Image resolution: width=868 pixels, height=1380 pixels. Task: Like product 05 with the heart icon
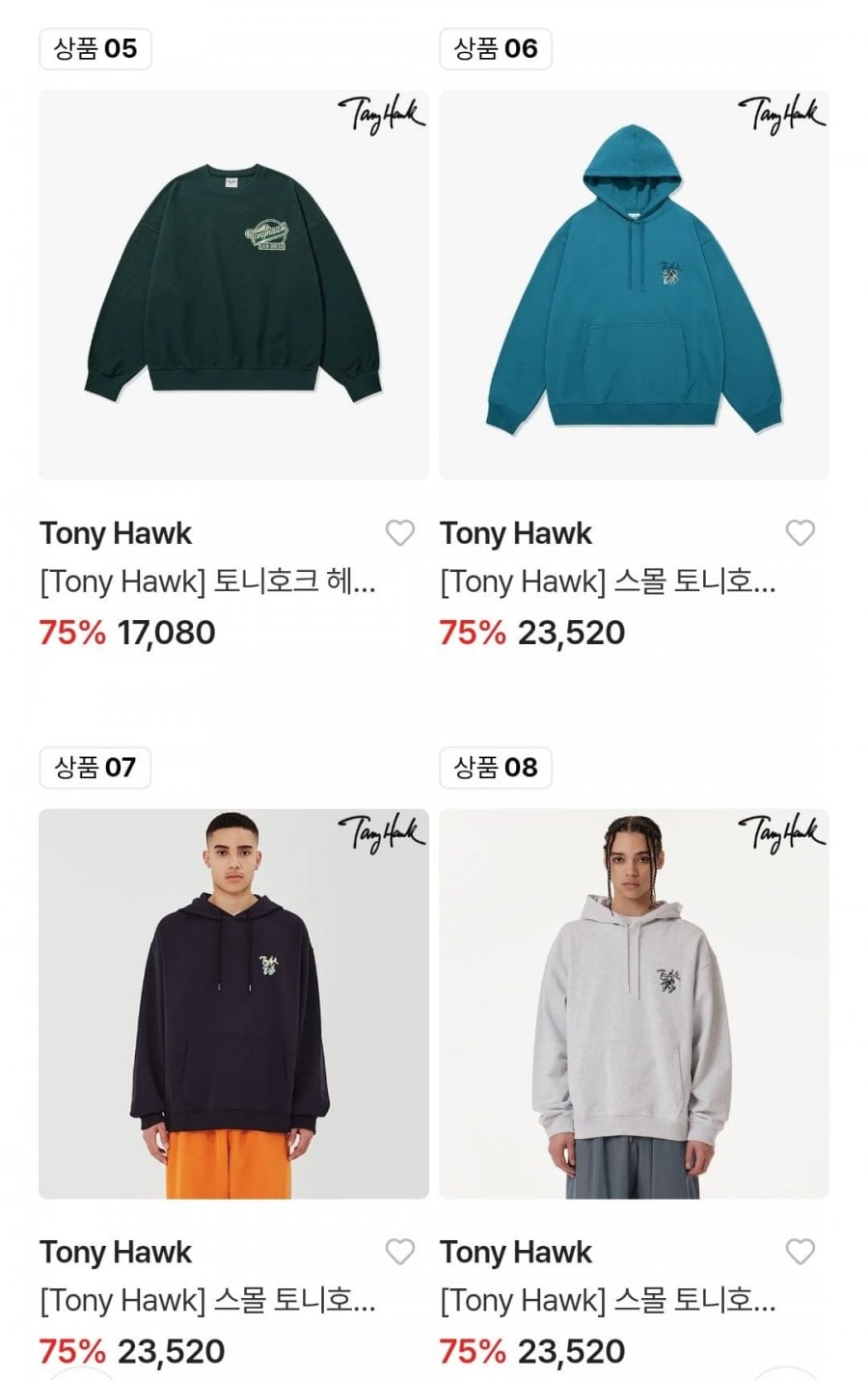(x=399, y=532)
